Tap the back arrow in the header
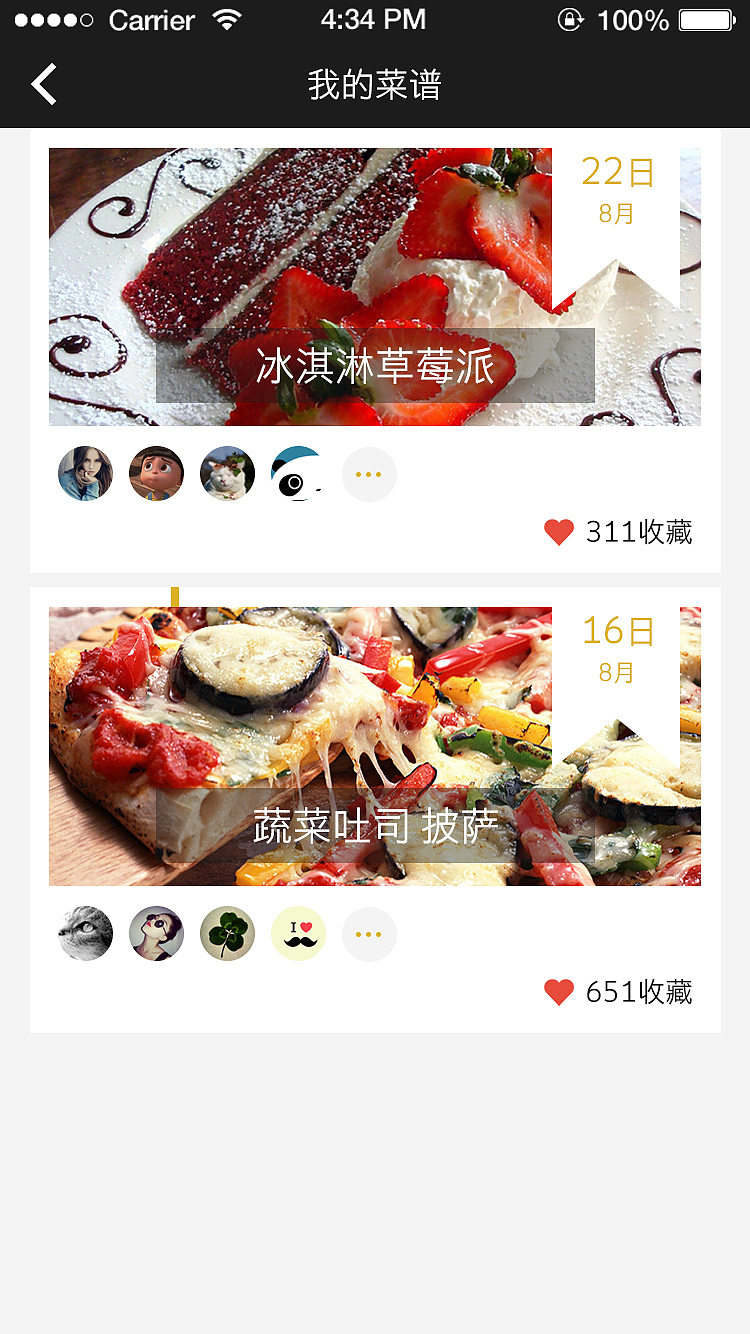Image resolution: width=750 pixels, height=1334 pixels. point(43,84)
